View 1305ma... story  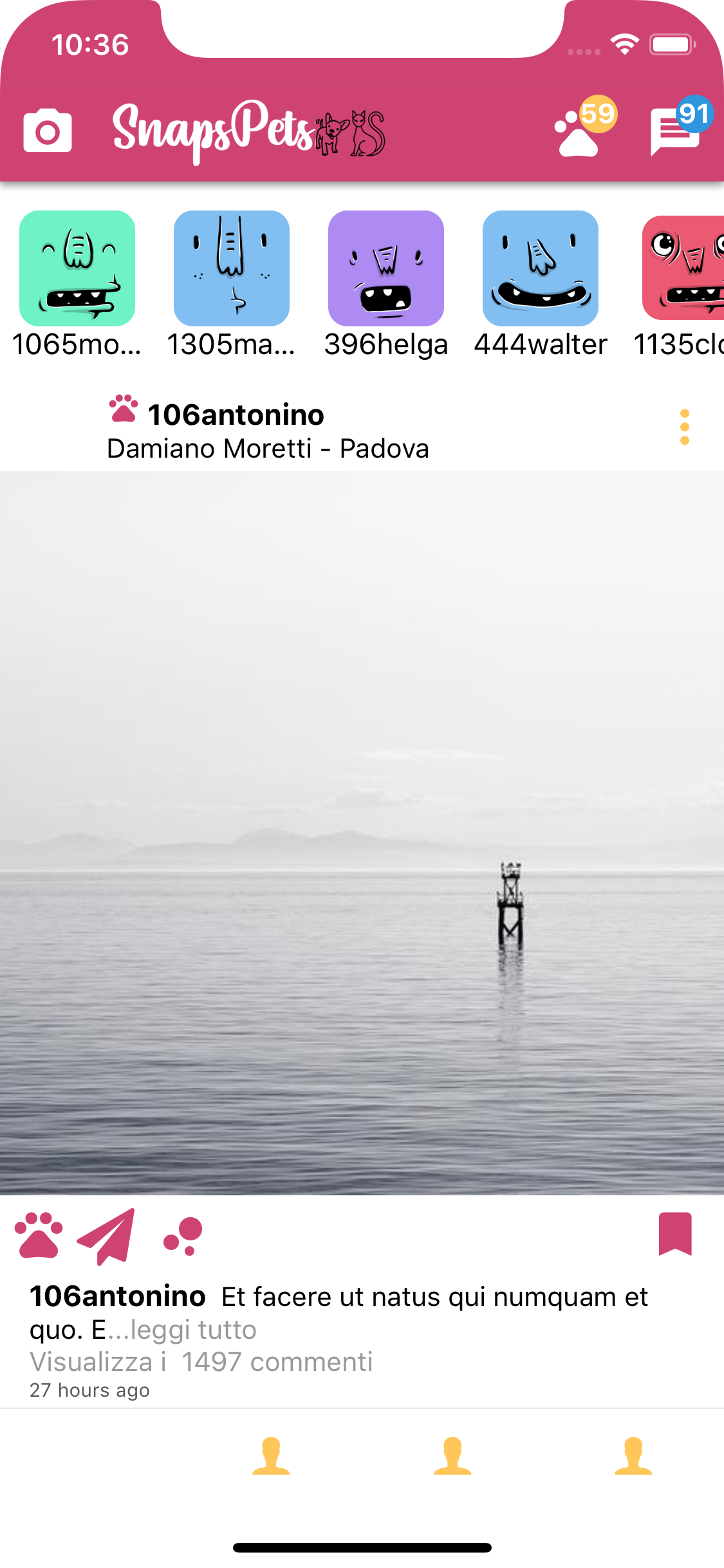pos(232,268)
